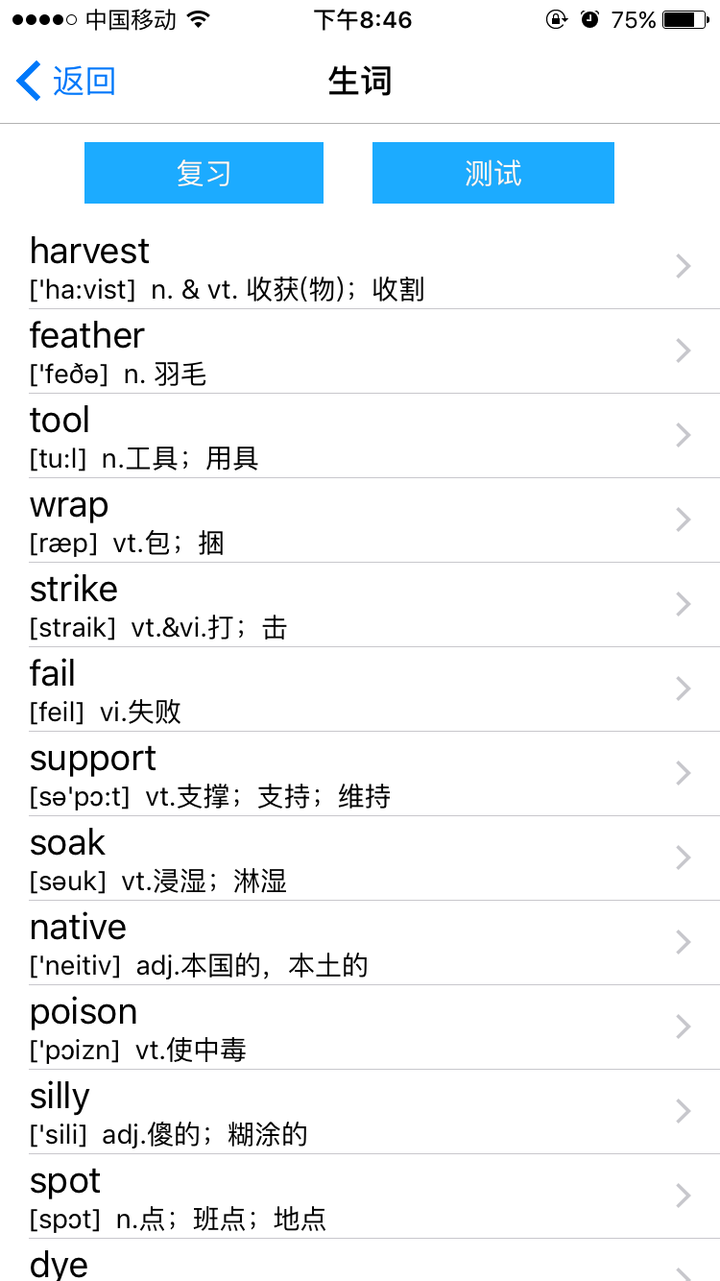
Task: Tap the back arrow icon beside 返回
Action: click(26, 81)
